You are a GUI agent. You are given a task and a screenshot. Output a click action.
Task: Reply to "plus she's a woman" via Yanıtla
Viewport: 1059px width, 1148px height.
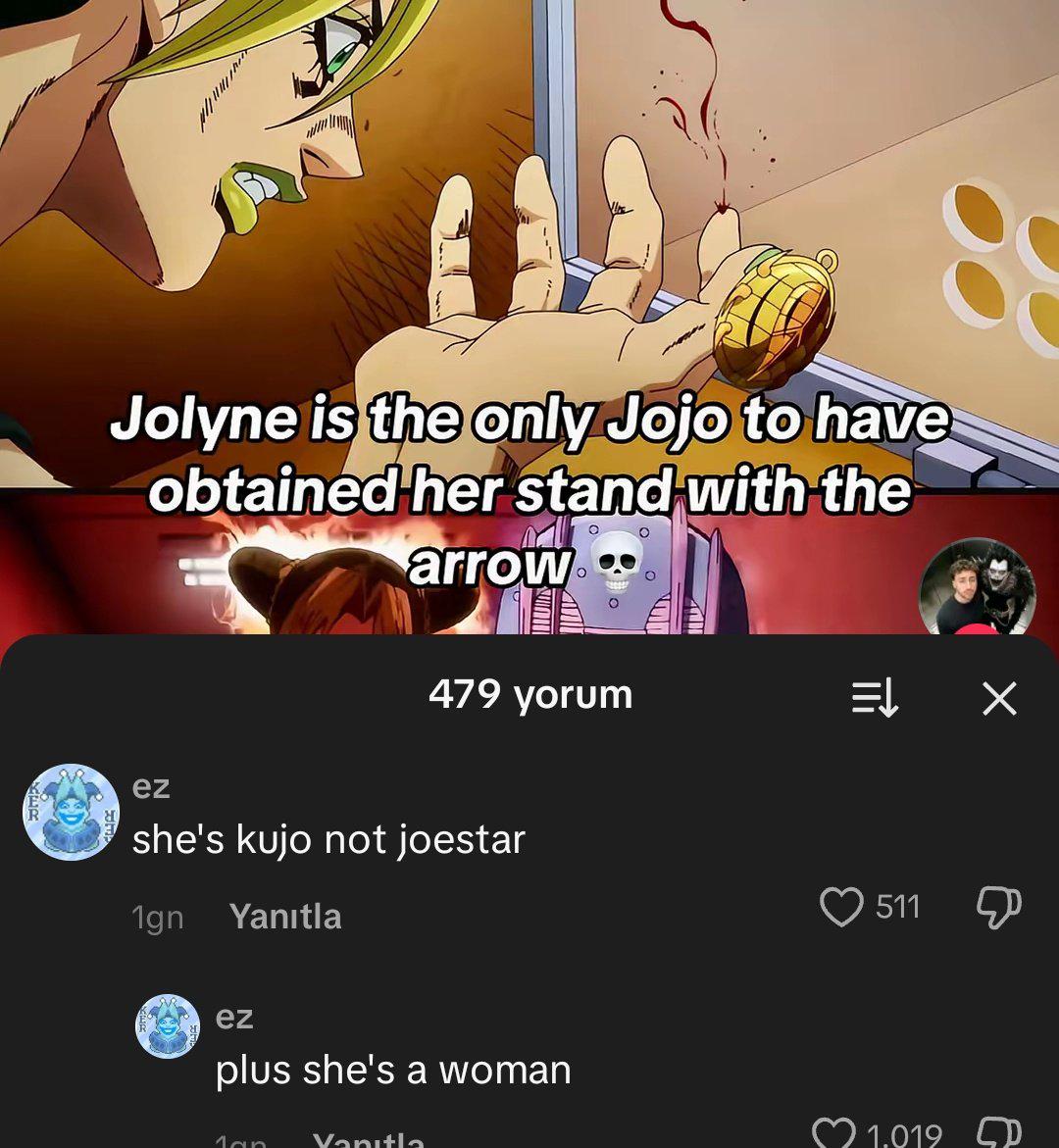point(368,1140)
